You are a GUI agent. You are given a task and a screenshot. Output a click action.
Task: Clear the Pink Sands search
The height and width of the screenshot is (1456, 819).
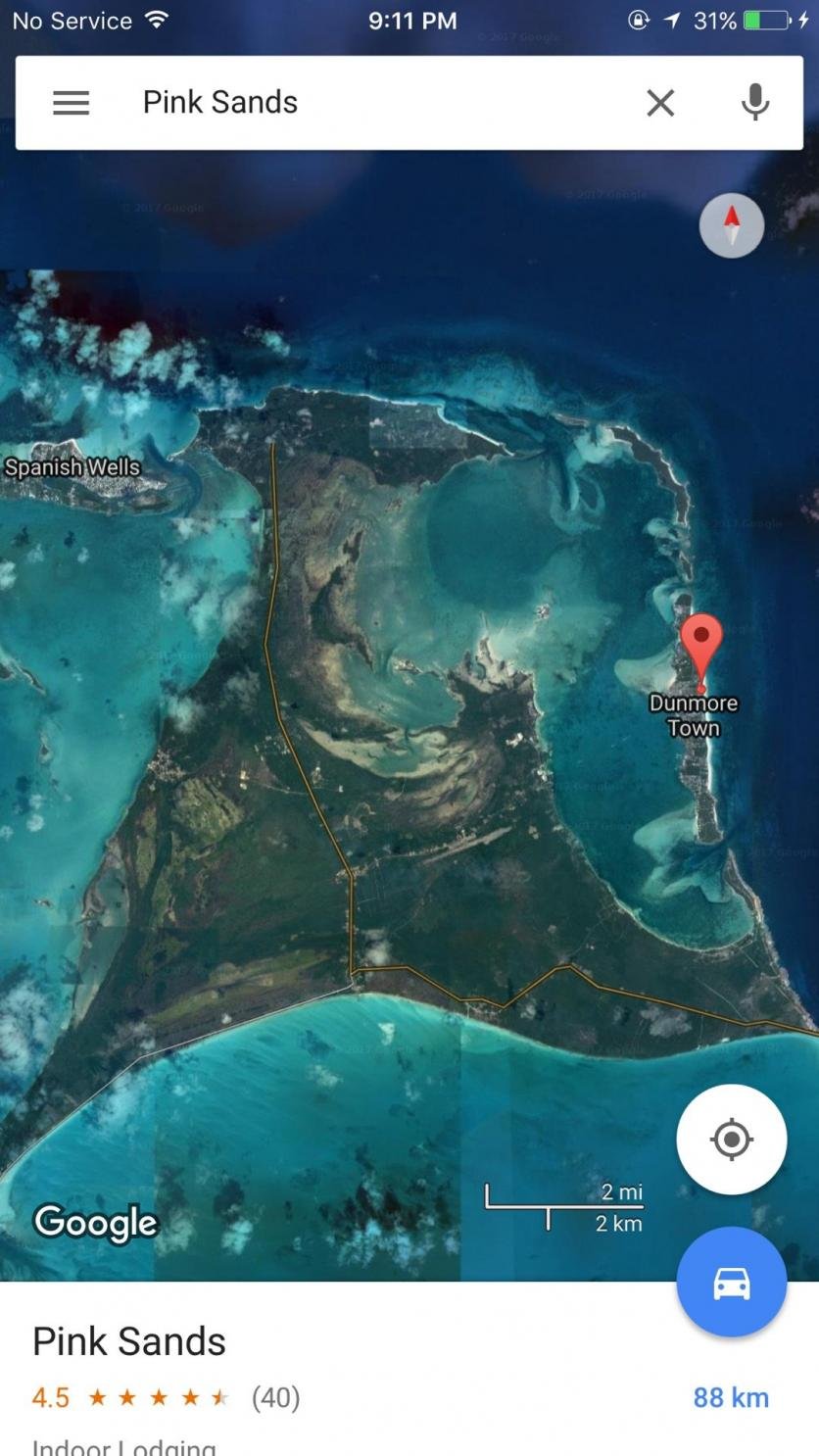660,103
